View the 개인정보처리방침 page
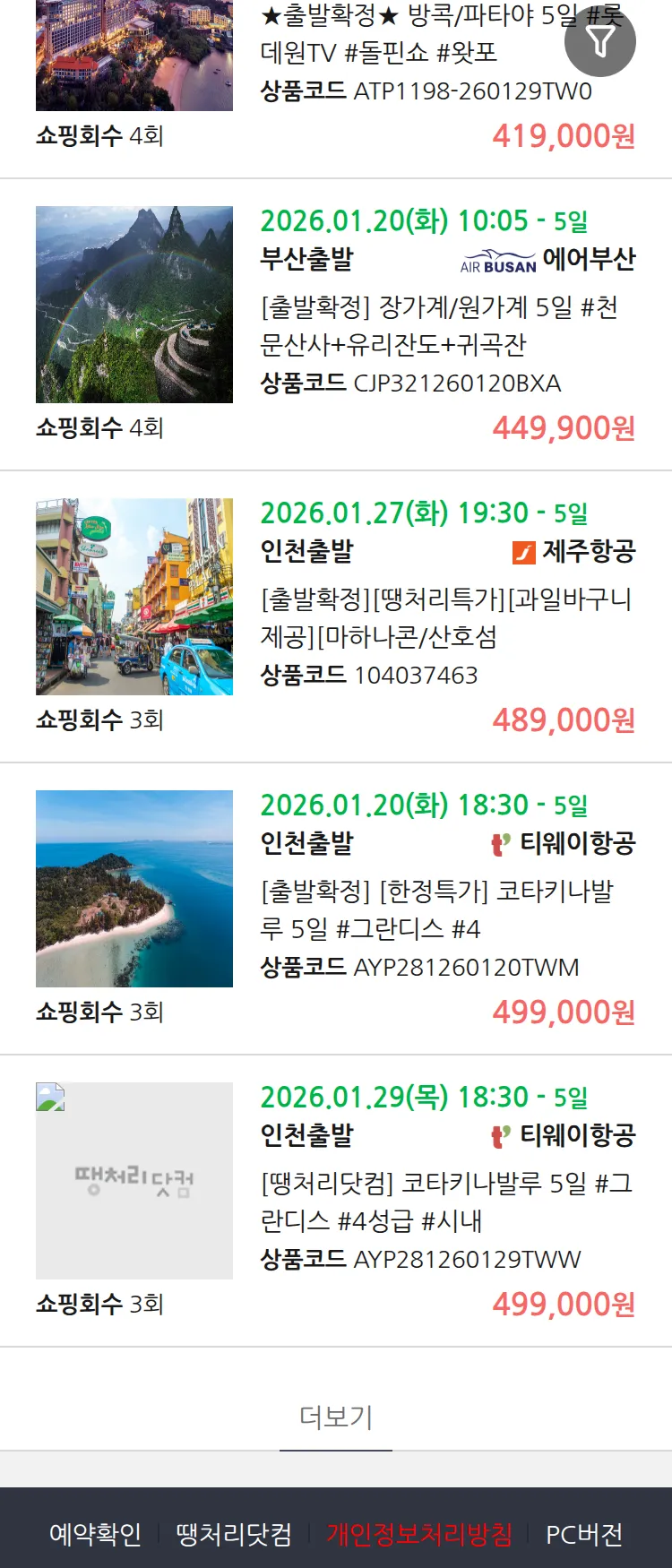This screenshot has width=672, height=1568. pyautogui.click(x=419, y=1534)
